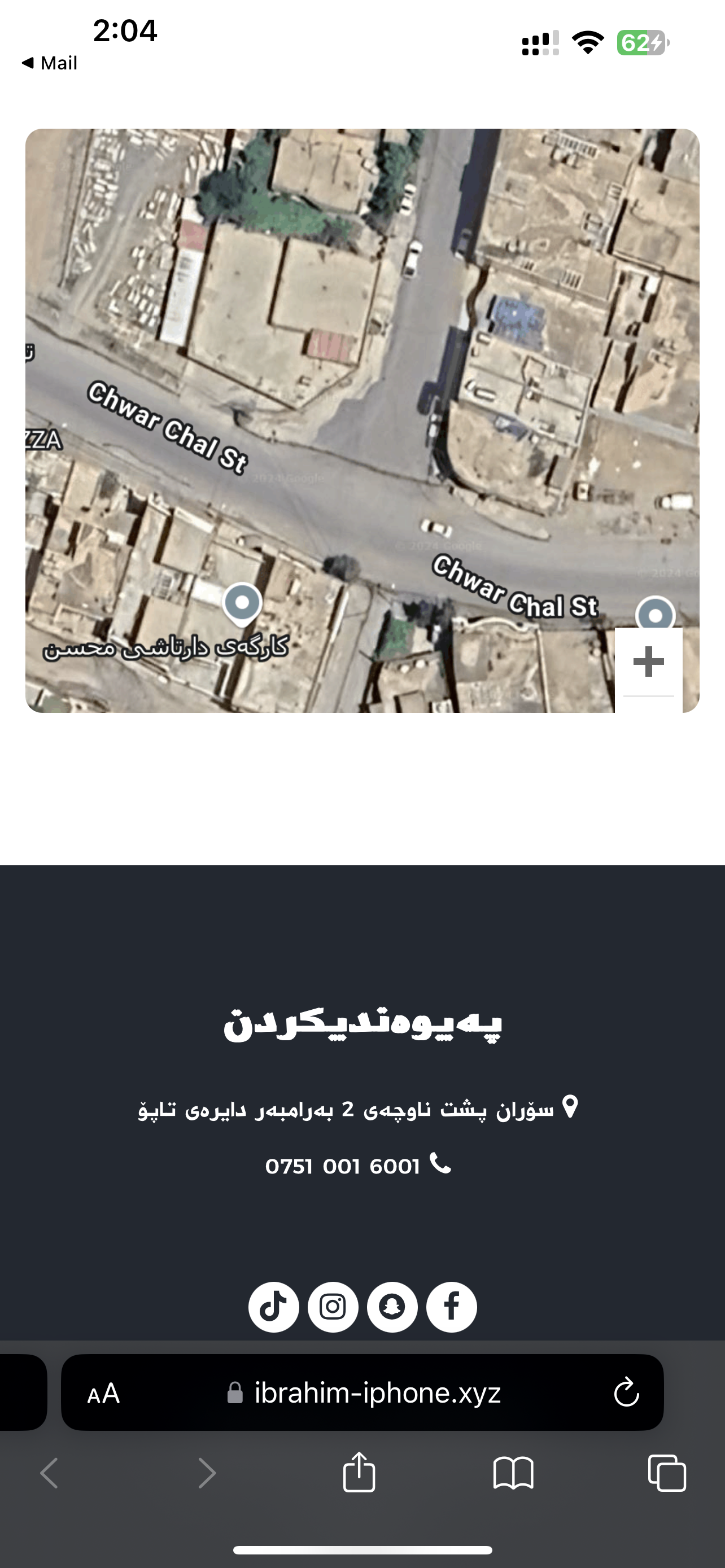Open the Snapchat profile link

(392, 1307)
